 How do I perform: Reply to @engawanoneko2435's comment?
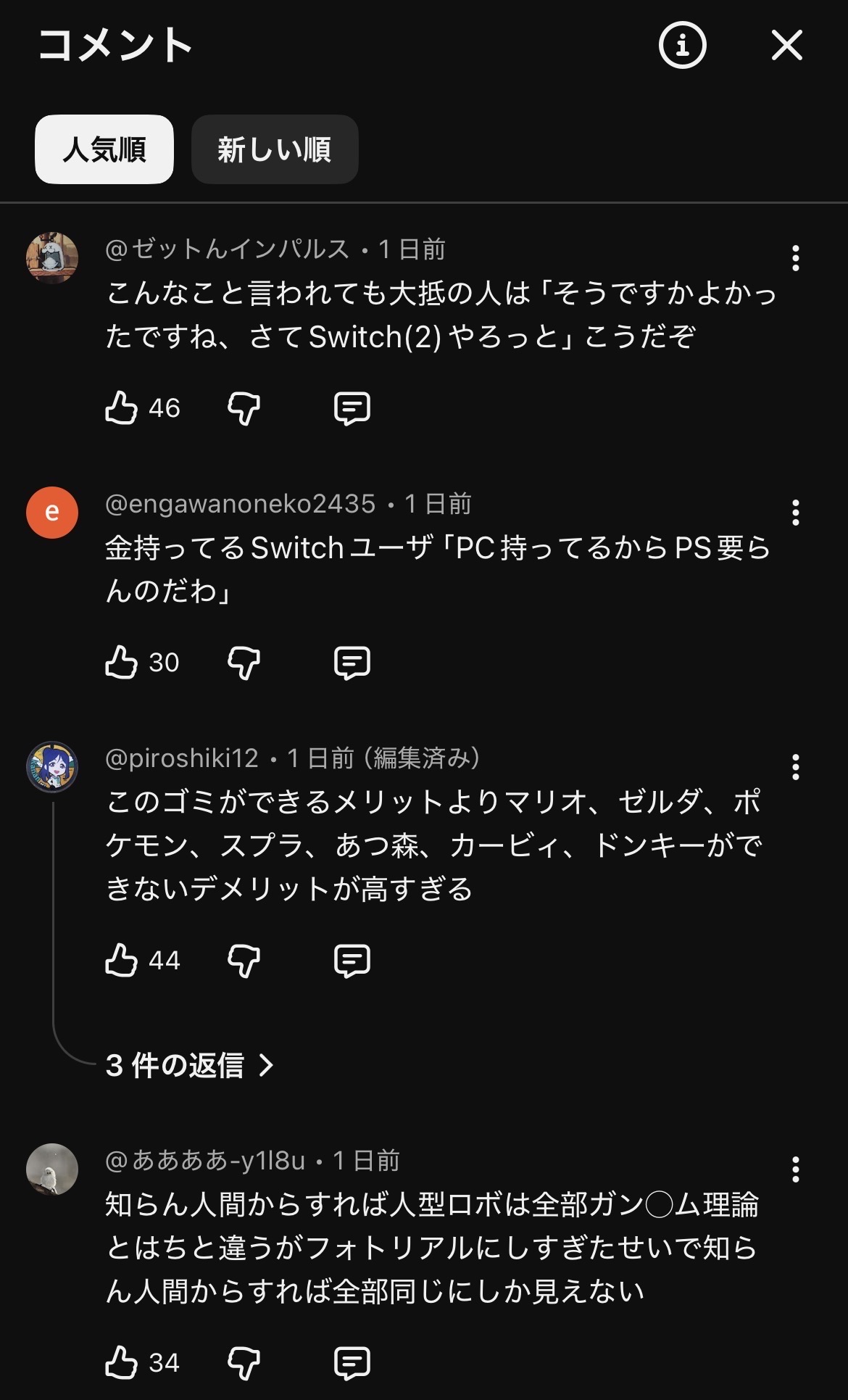[352, 663]
